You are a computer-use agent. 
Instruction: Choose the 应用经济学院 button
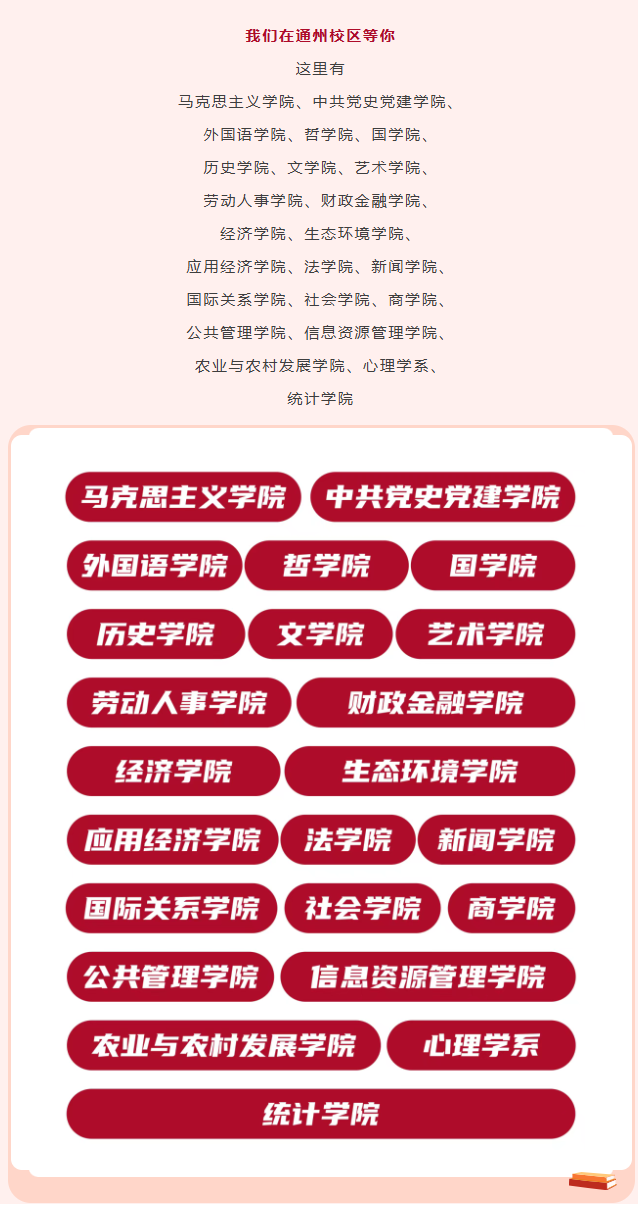pyautogui.click(x=173, y=840)
